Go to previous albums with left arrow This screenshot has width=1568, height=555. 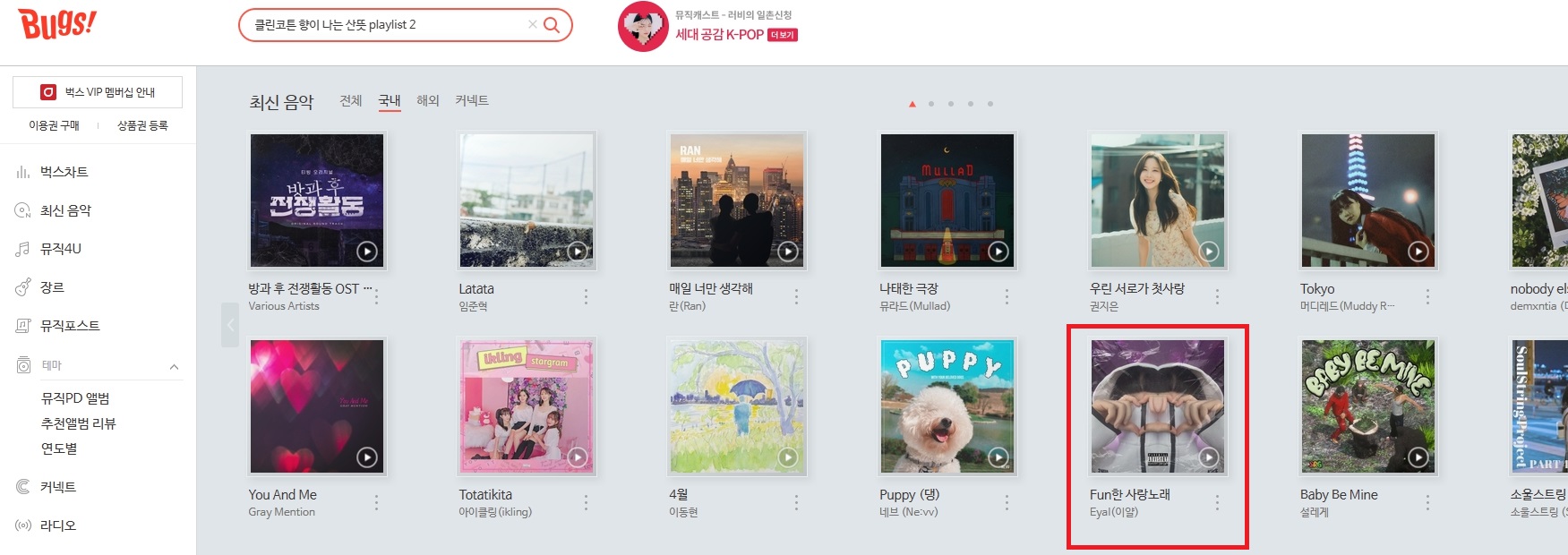point(230,325)
